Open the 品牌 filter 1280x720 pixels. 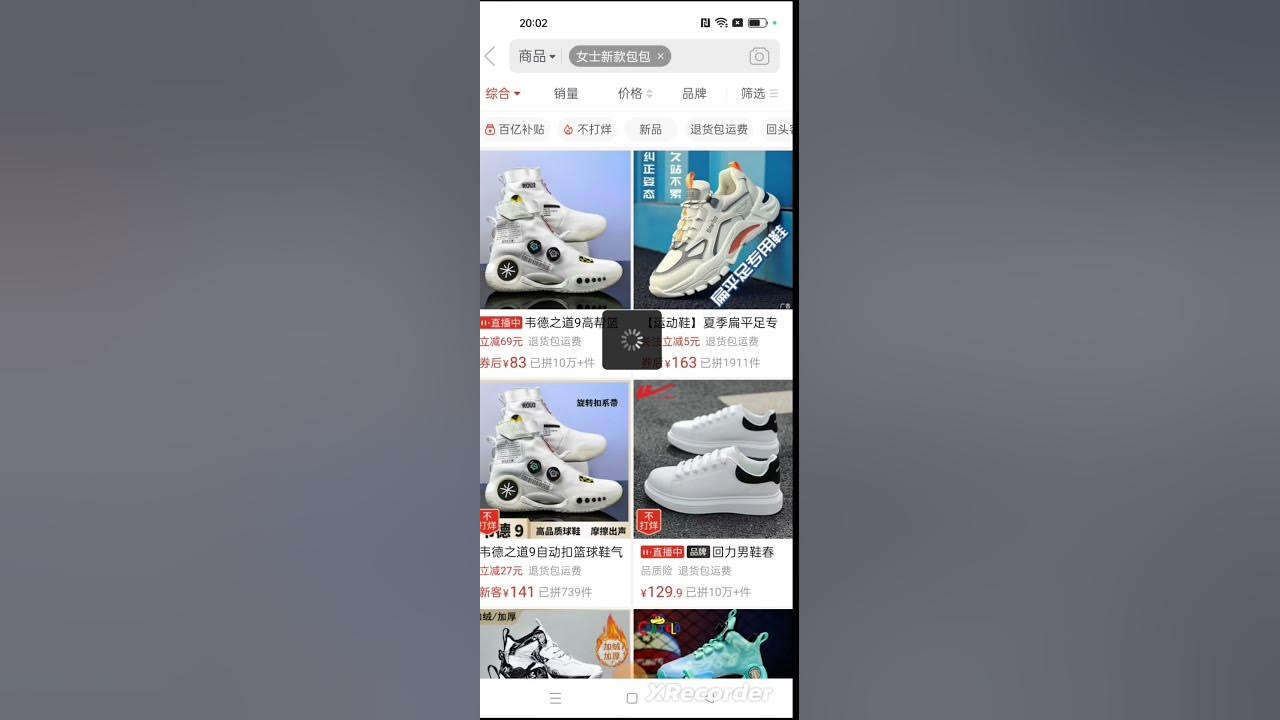(x=694, y=93)
